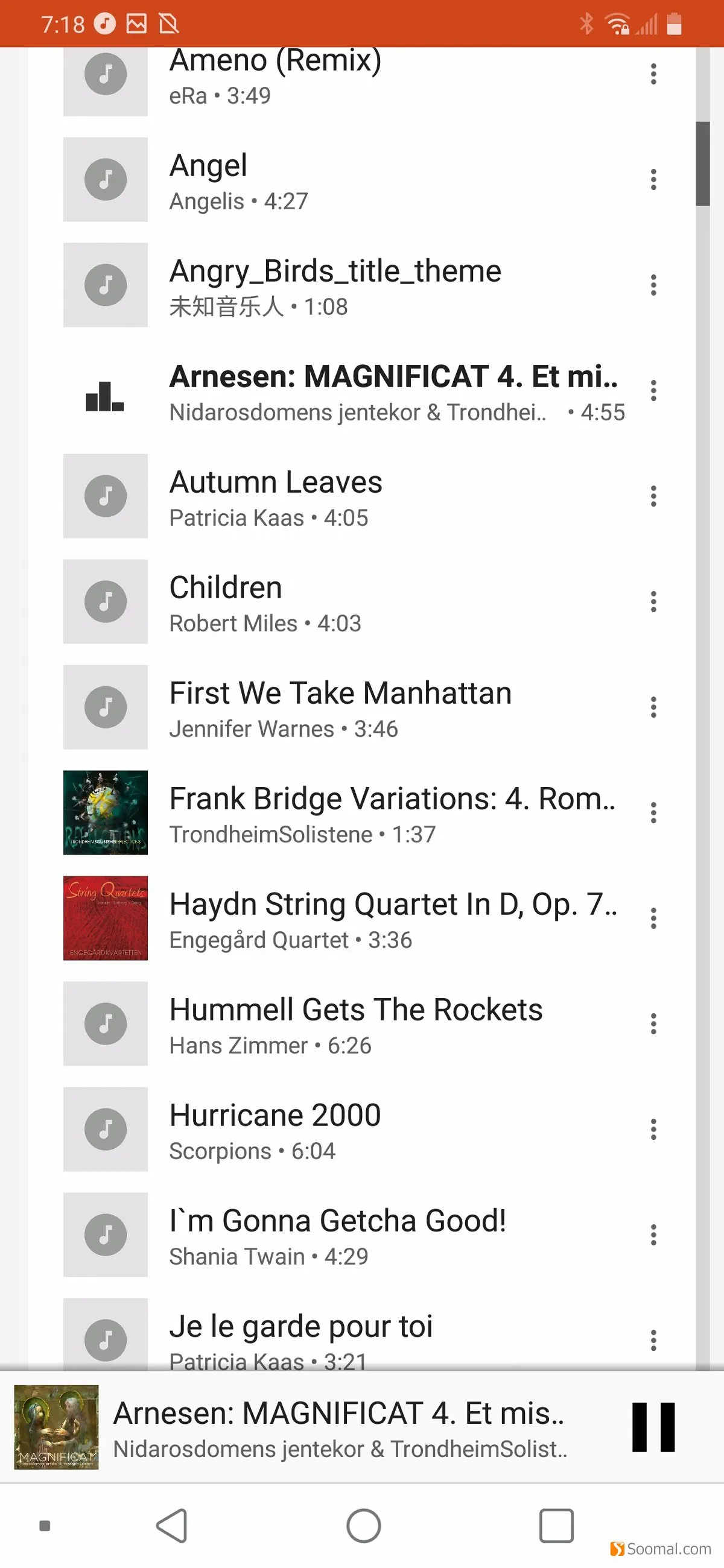Select Frank Bridge Variations track
This screenshot has height=1568, width=724.
(x=361, y=812)
